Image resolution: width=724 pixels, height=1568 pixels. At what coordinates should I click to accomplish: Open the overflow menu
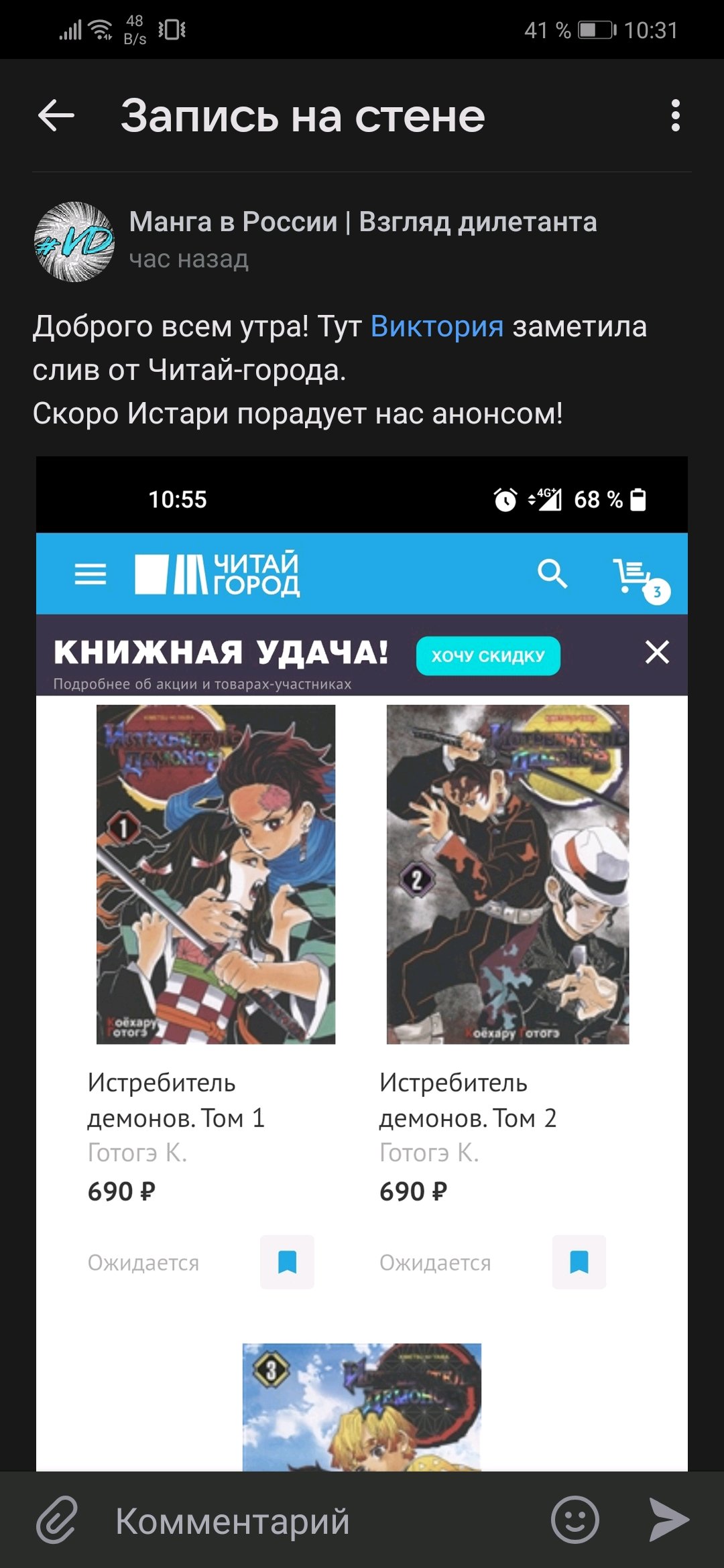(x=676, y=116)
